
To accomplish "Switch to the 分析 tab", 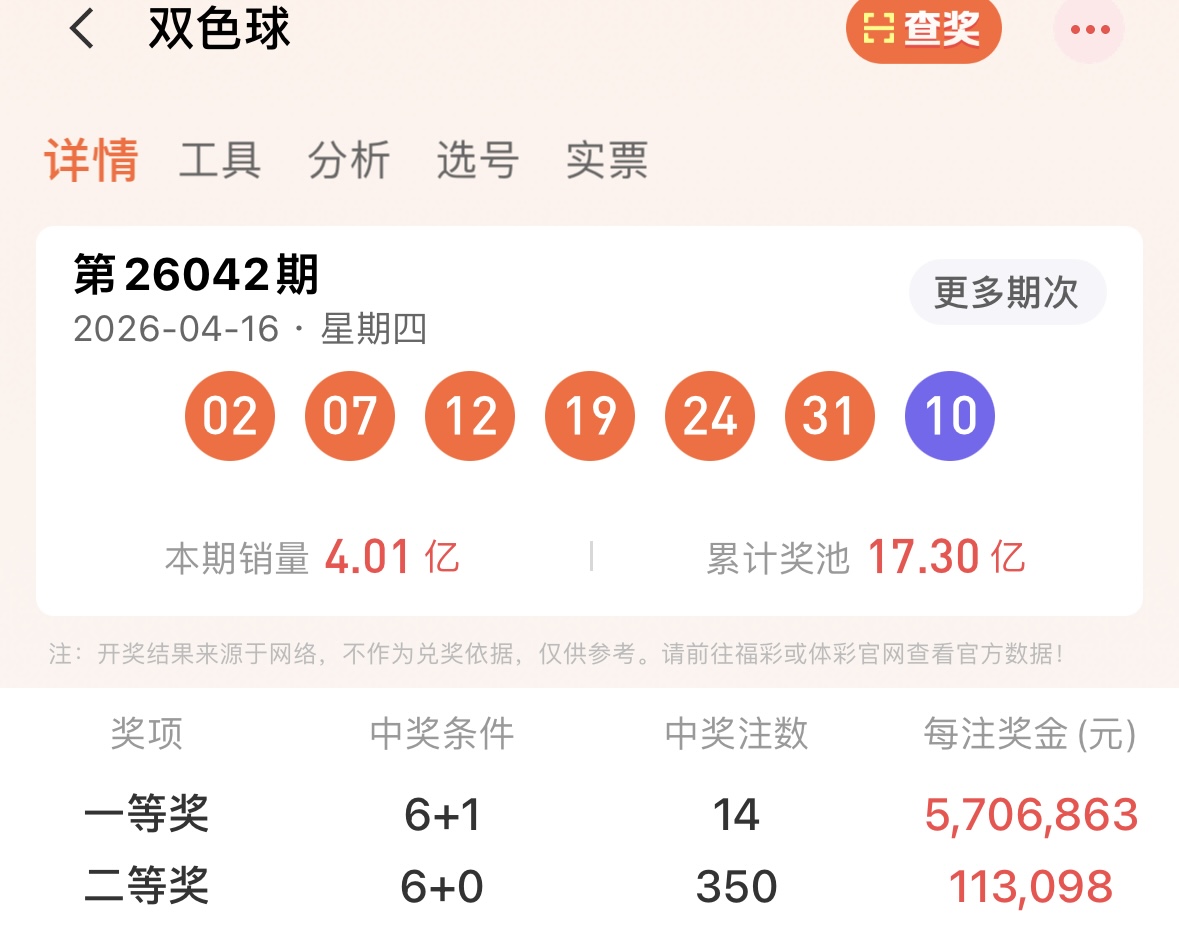I will (x=349, y=159).
